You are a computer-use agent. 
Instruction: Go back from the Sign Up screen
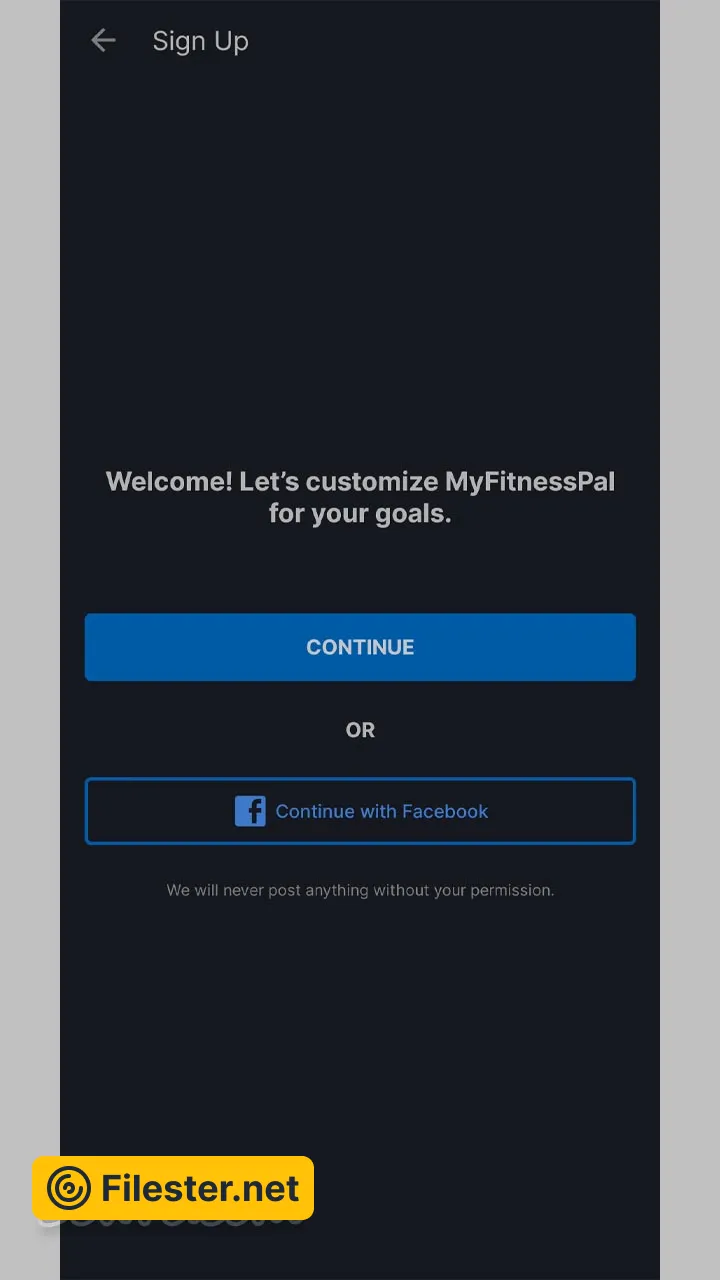[x=103, y=41]
